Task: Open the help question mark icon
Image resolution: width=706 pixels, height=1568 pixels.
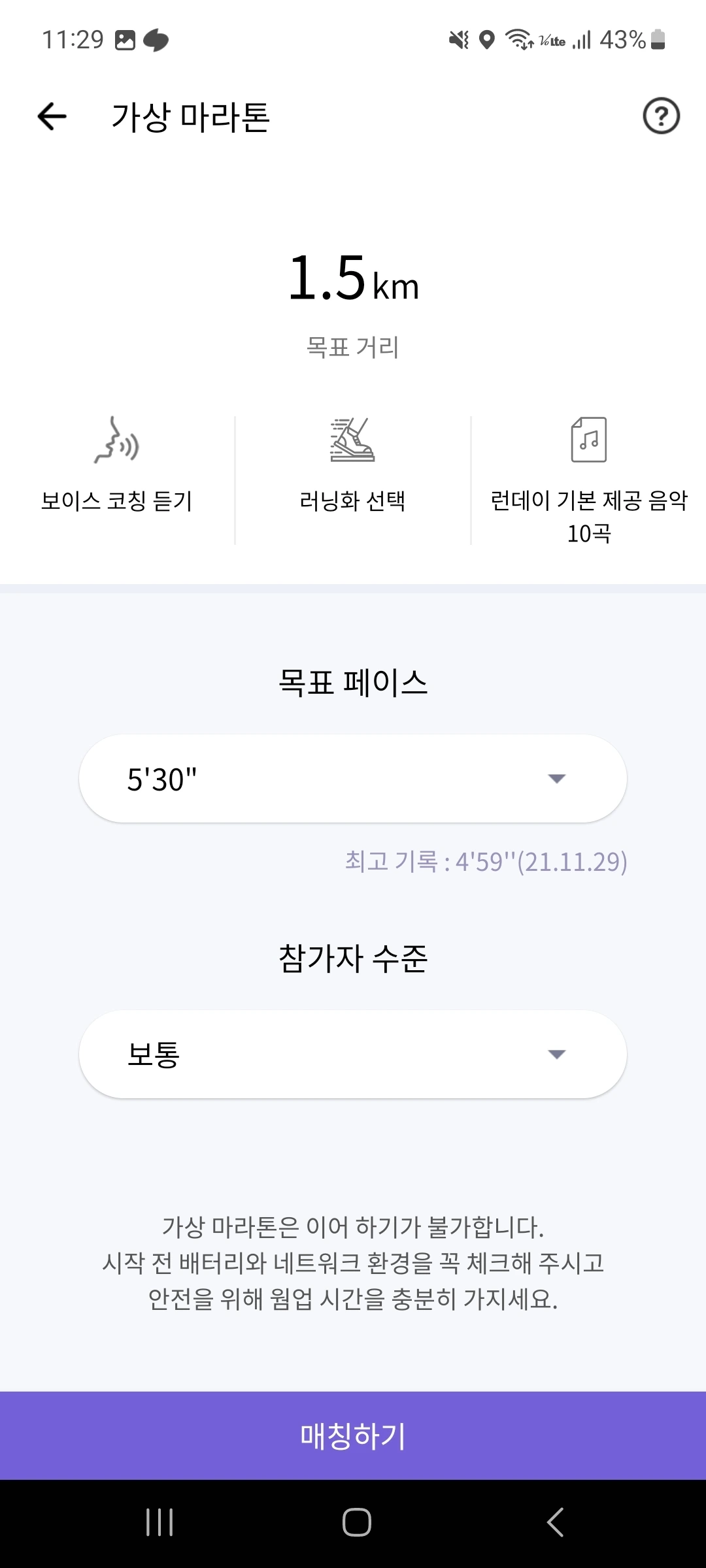Action: [x=661, y=116]
